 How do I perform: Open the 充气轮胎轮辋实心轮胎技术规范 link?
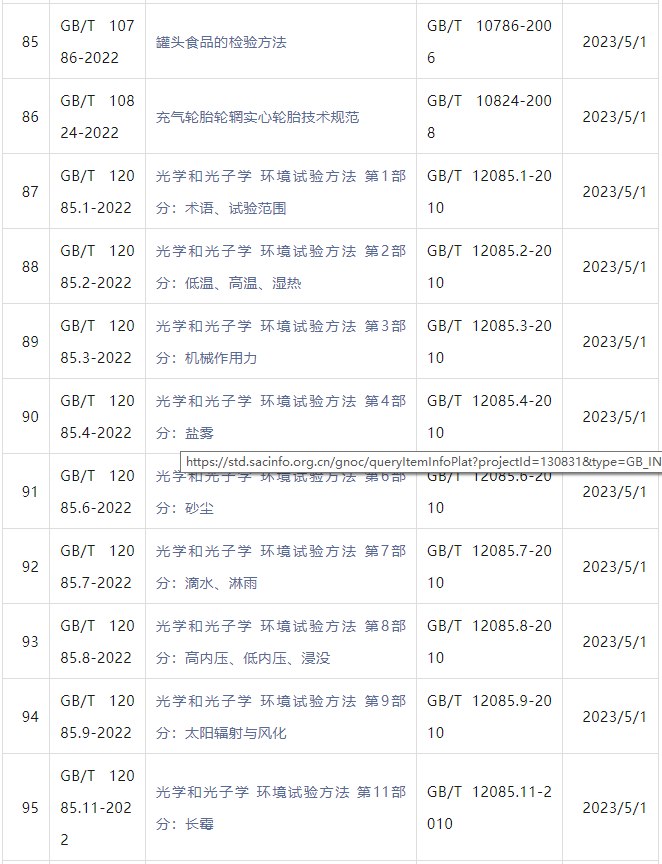pyautogui.click(x=257, y=117)
